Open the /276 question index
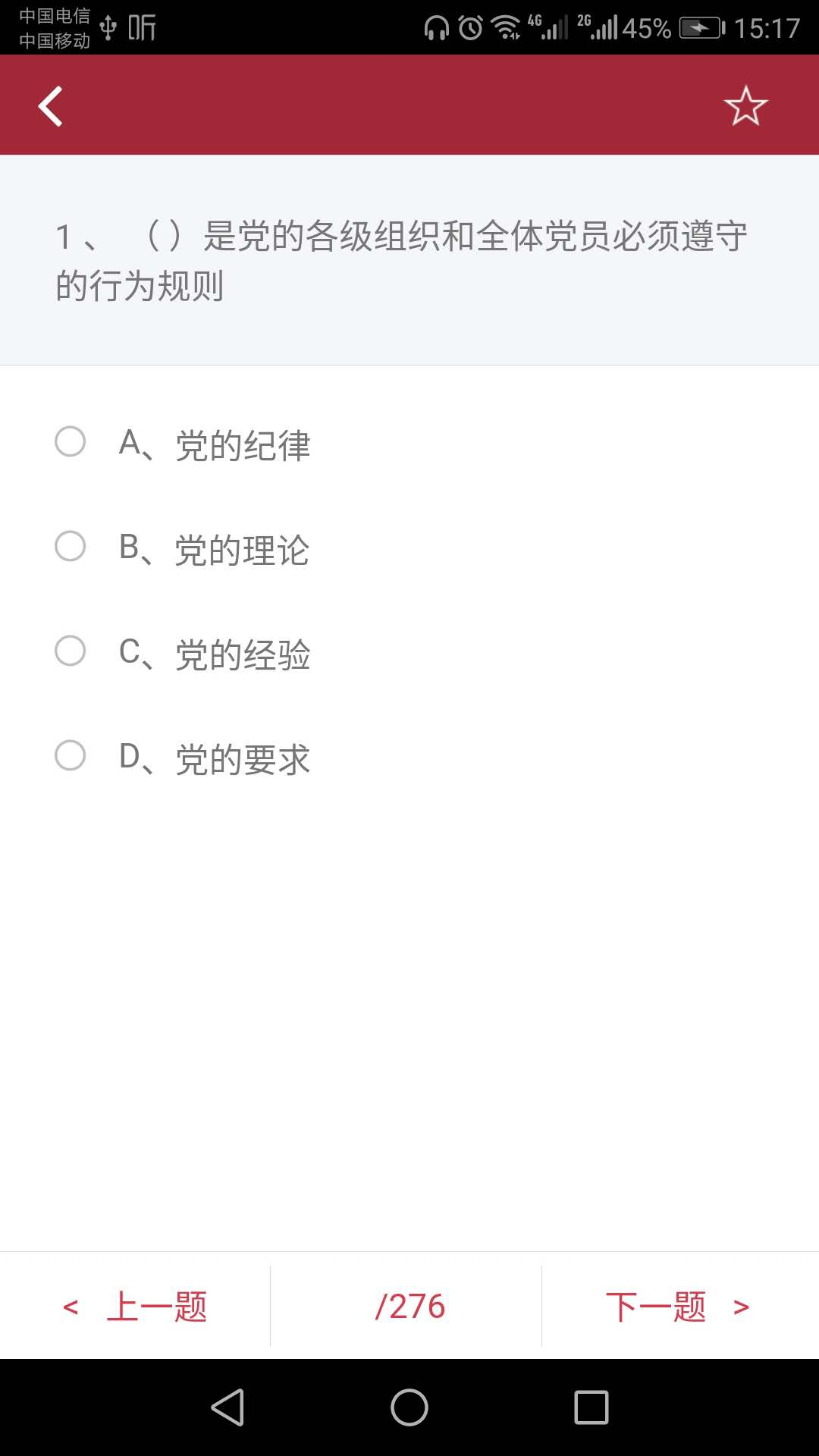 [409, 1306]
